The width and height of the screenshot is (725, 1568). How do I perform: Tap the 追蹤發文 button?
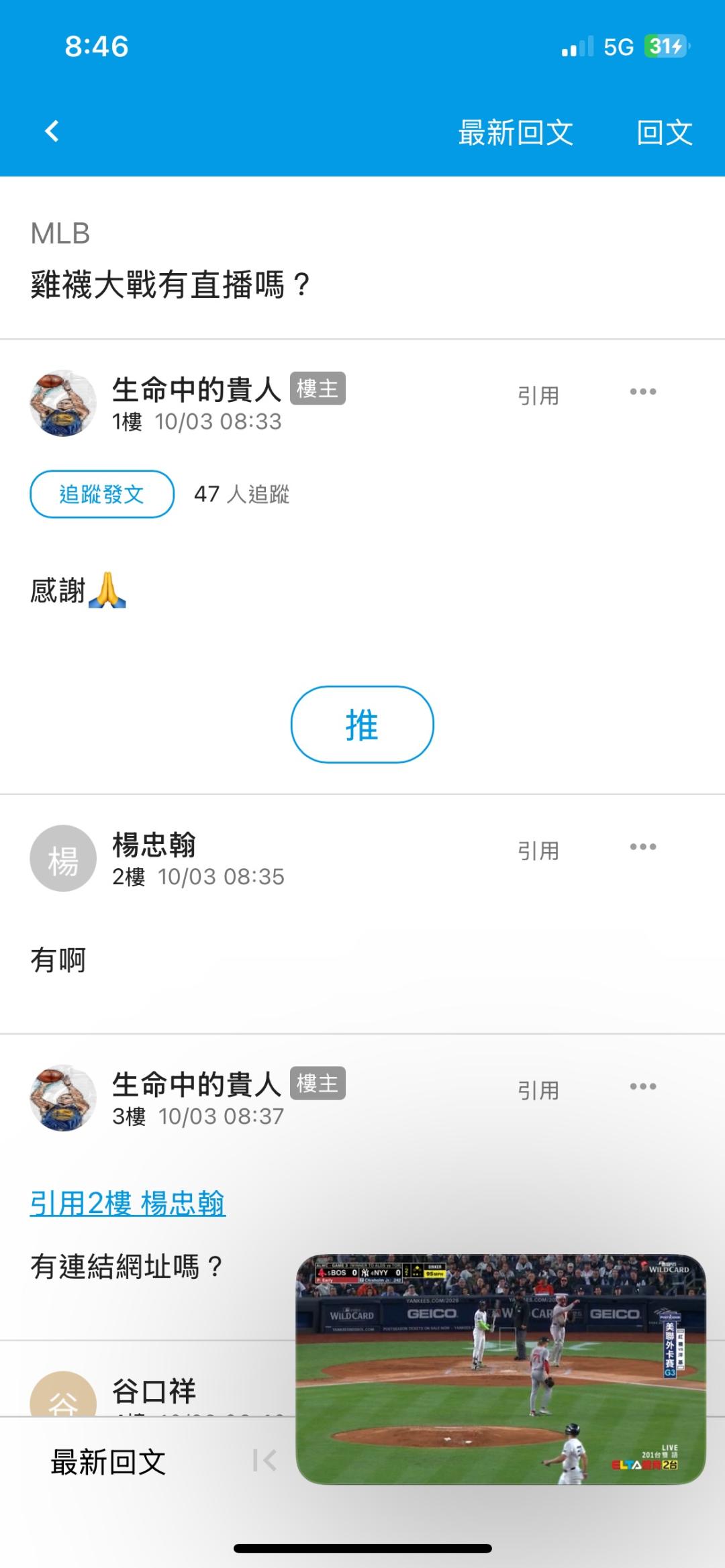102,494
